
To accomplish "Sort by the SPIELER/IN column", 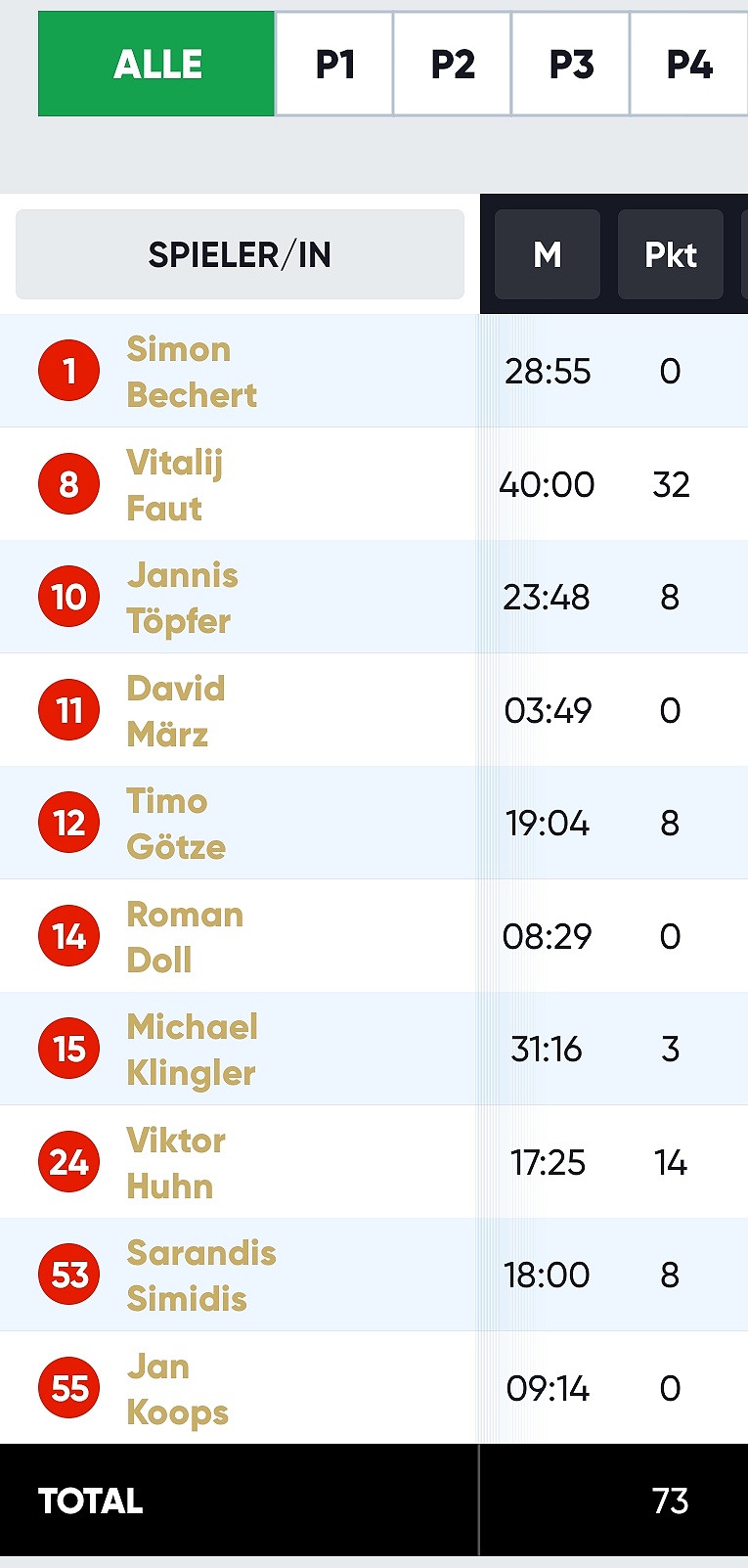I will point(240,254).
